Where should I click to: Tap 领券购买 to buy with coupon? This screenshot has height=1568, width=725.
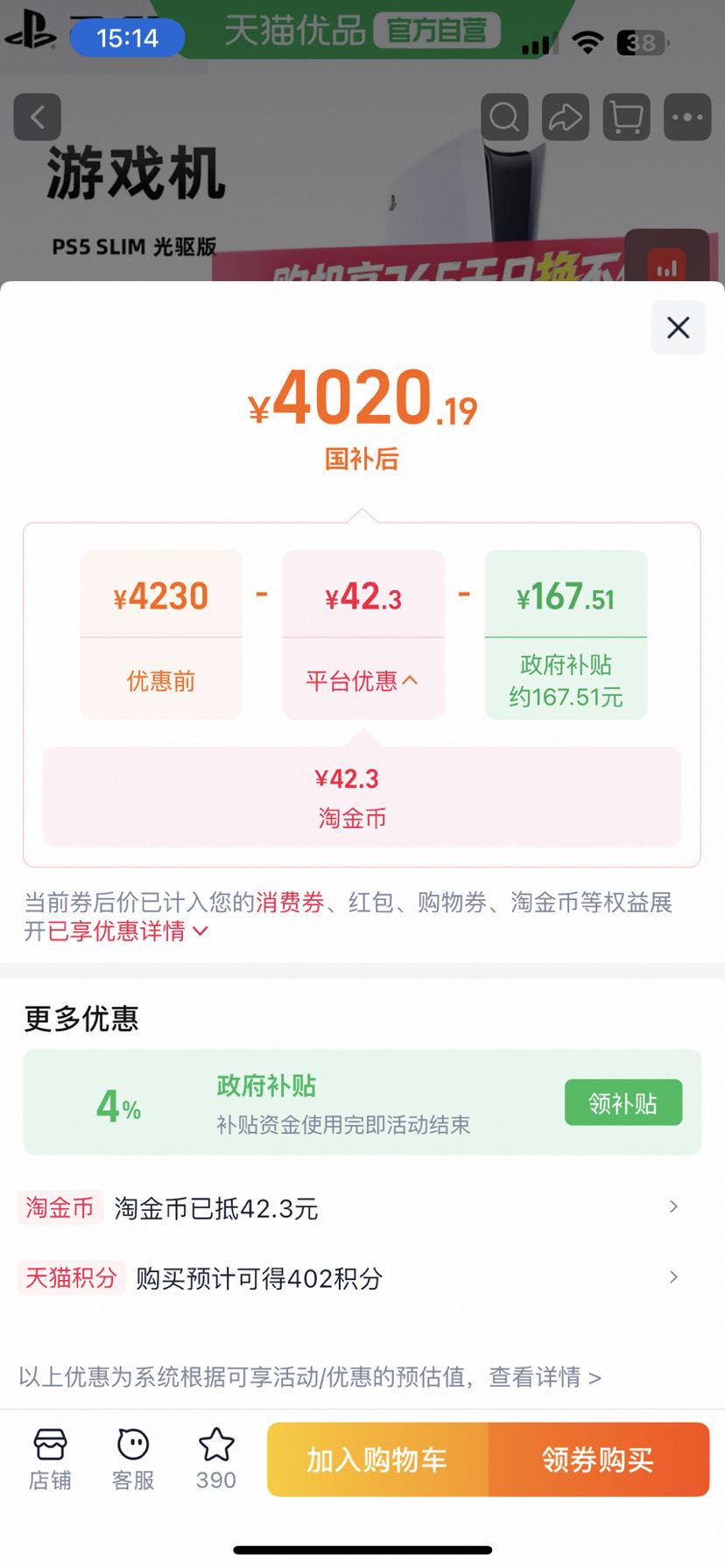click(599, 1459)
